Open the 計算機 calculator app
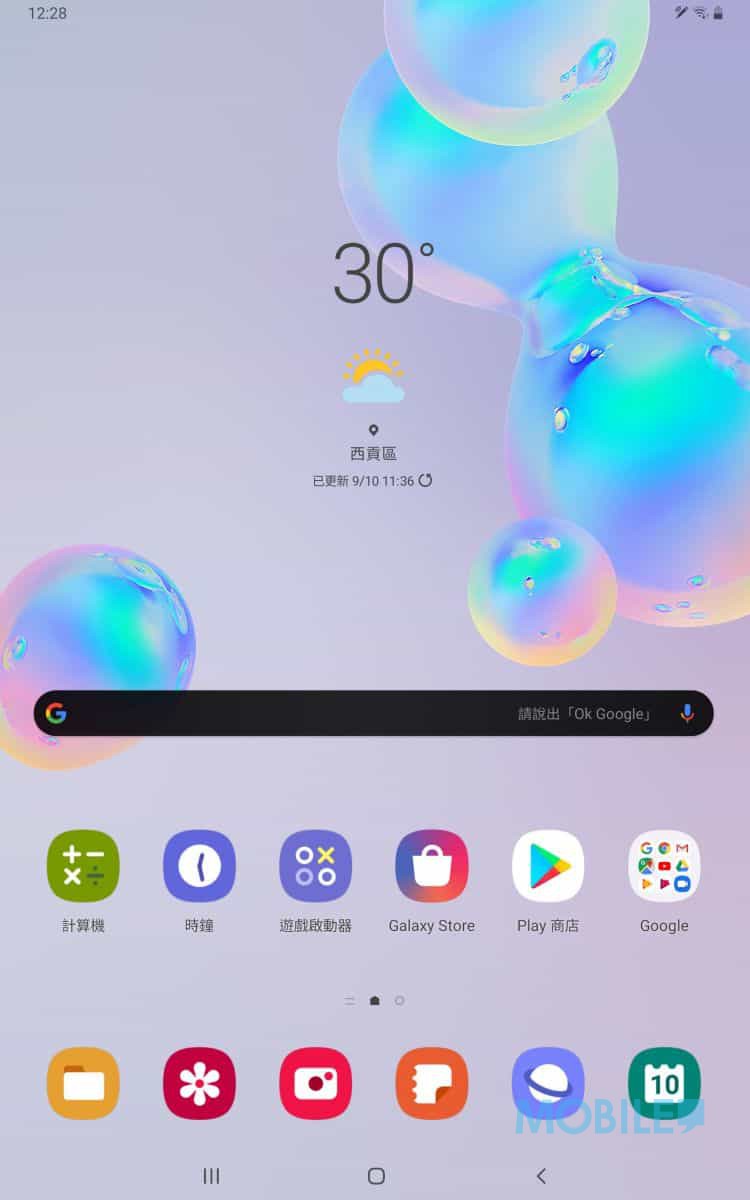This screenshot has height=1200, width=750. coord(83,866)
